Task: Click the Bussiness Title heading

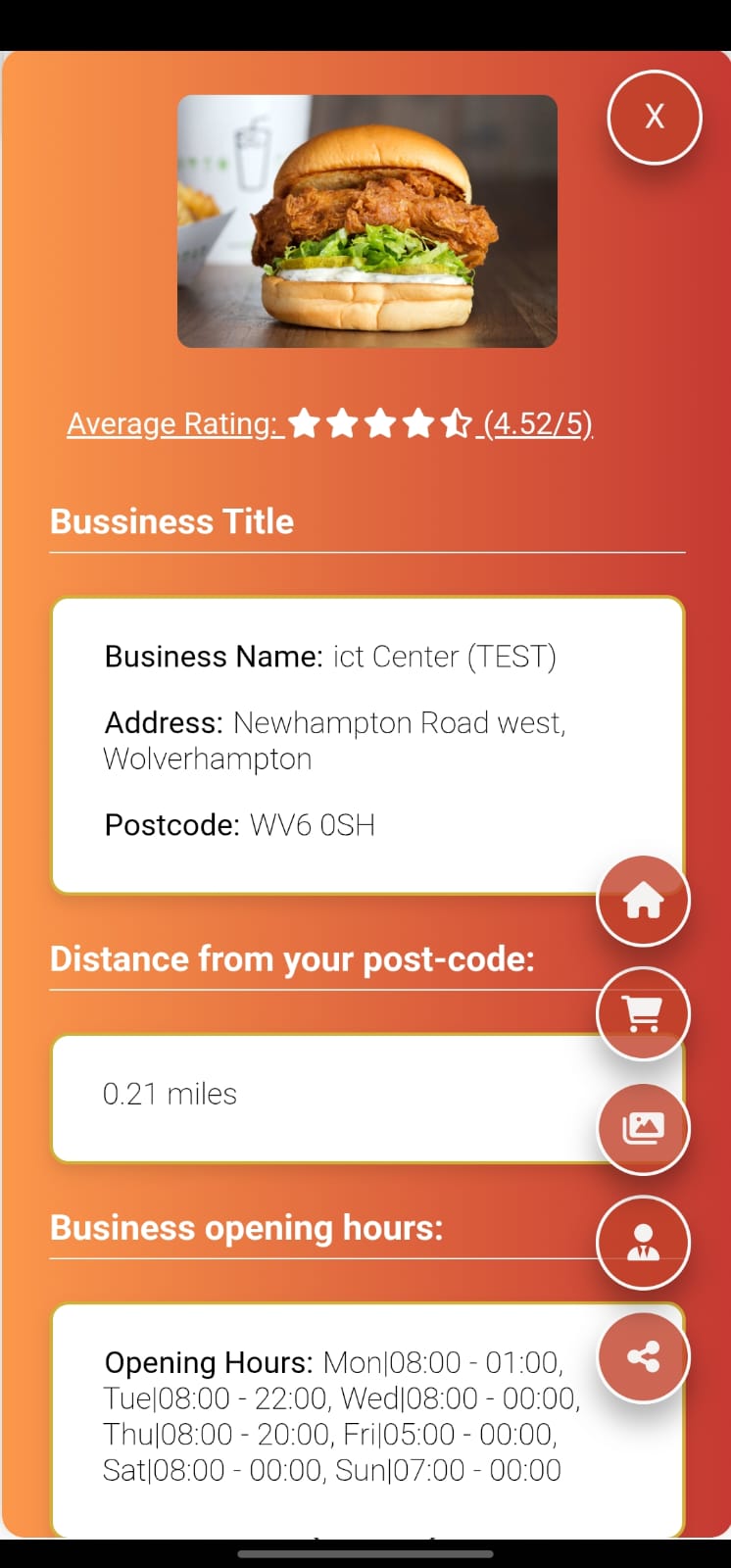Action: 171,521
